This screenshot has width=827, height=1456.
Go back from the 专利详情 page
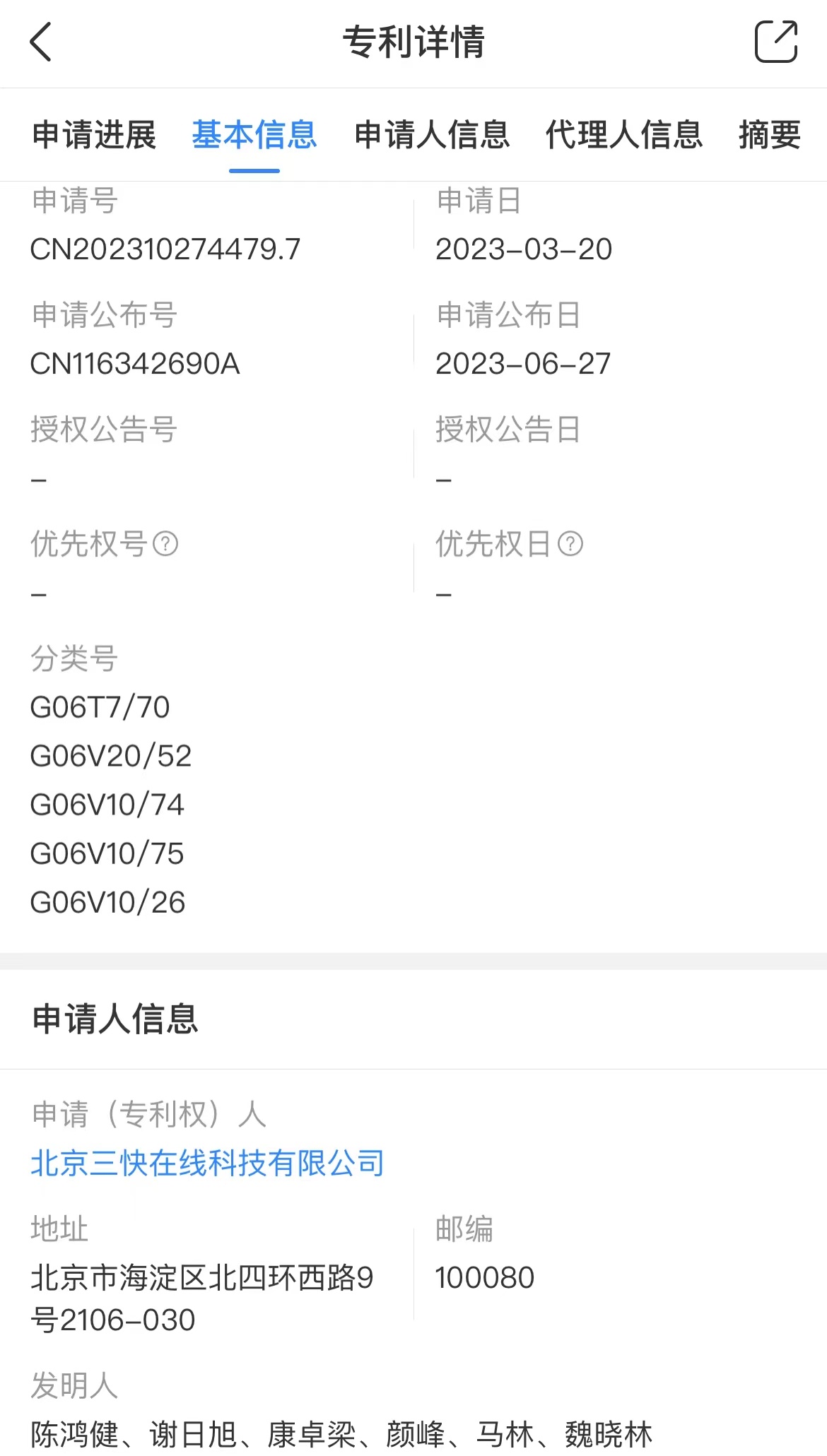point(41,42)
